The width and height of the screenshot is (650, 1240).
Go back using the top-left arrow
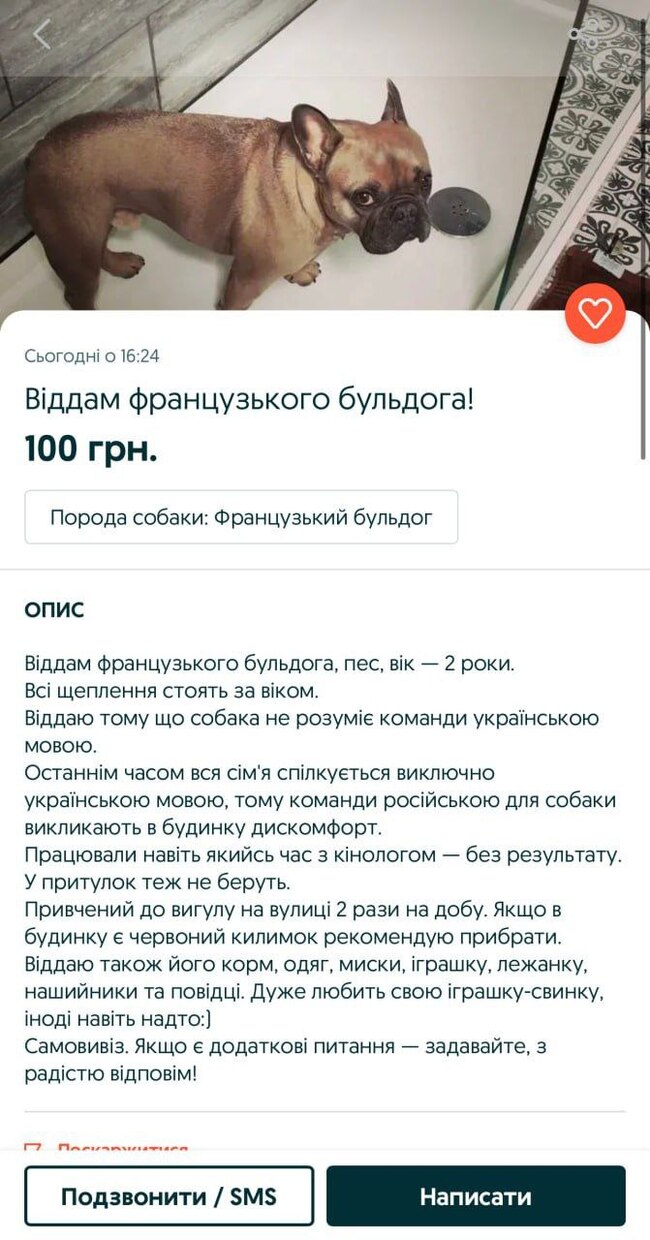[41, 35]
